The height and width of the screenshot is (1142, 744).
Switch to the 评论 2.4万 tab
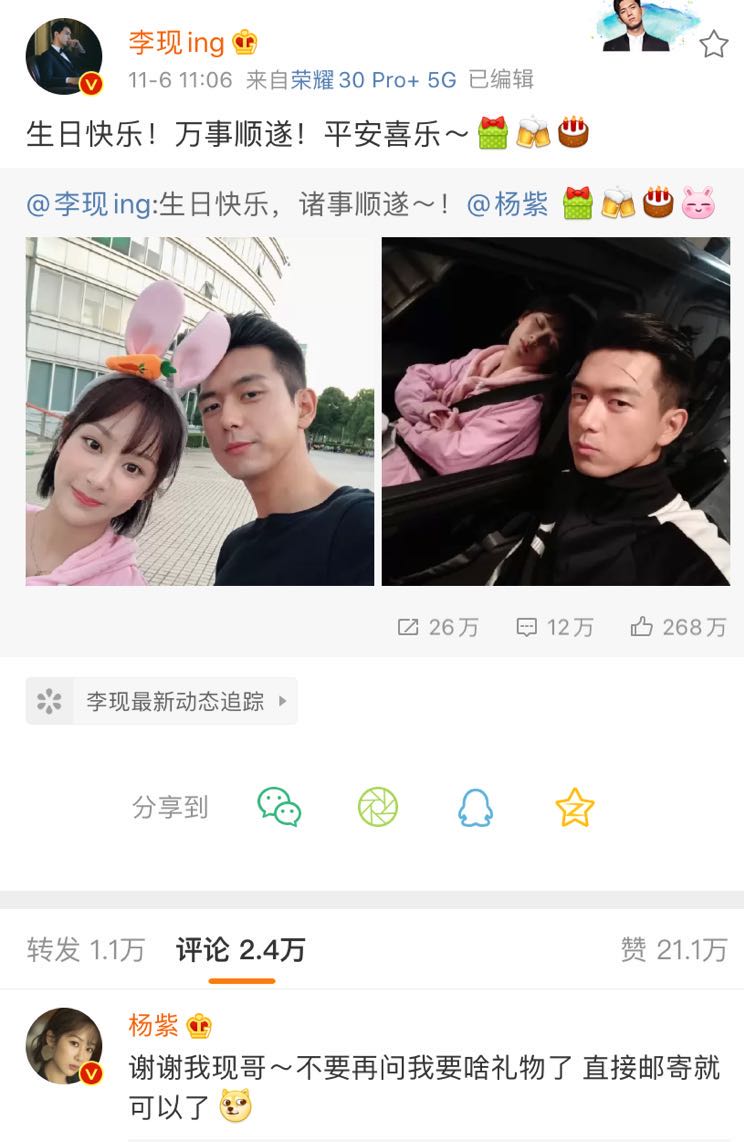tap(241, 949)
